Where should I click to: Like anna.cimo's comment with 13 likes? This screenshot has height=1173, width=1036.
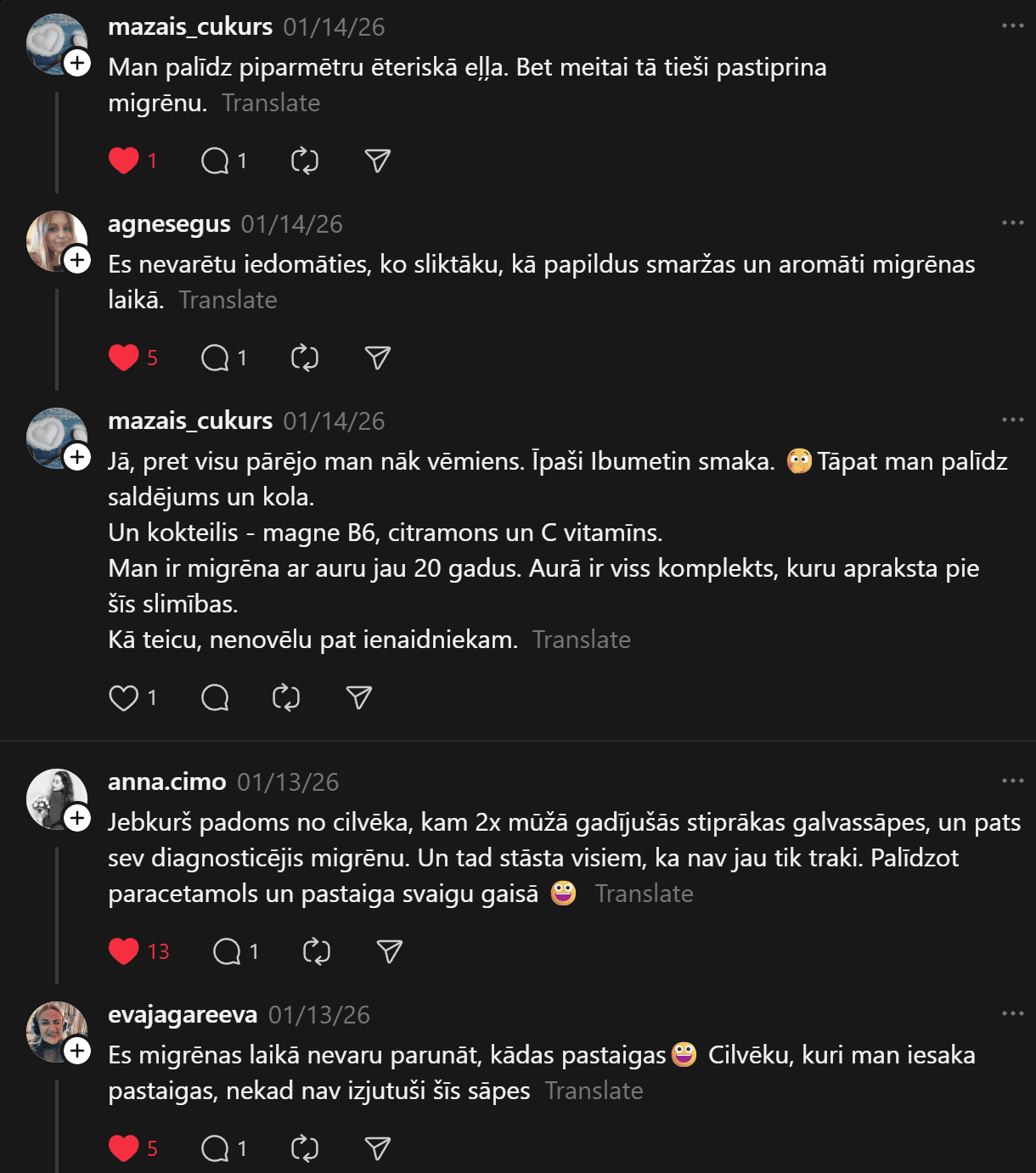(124, 951)
